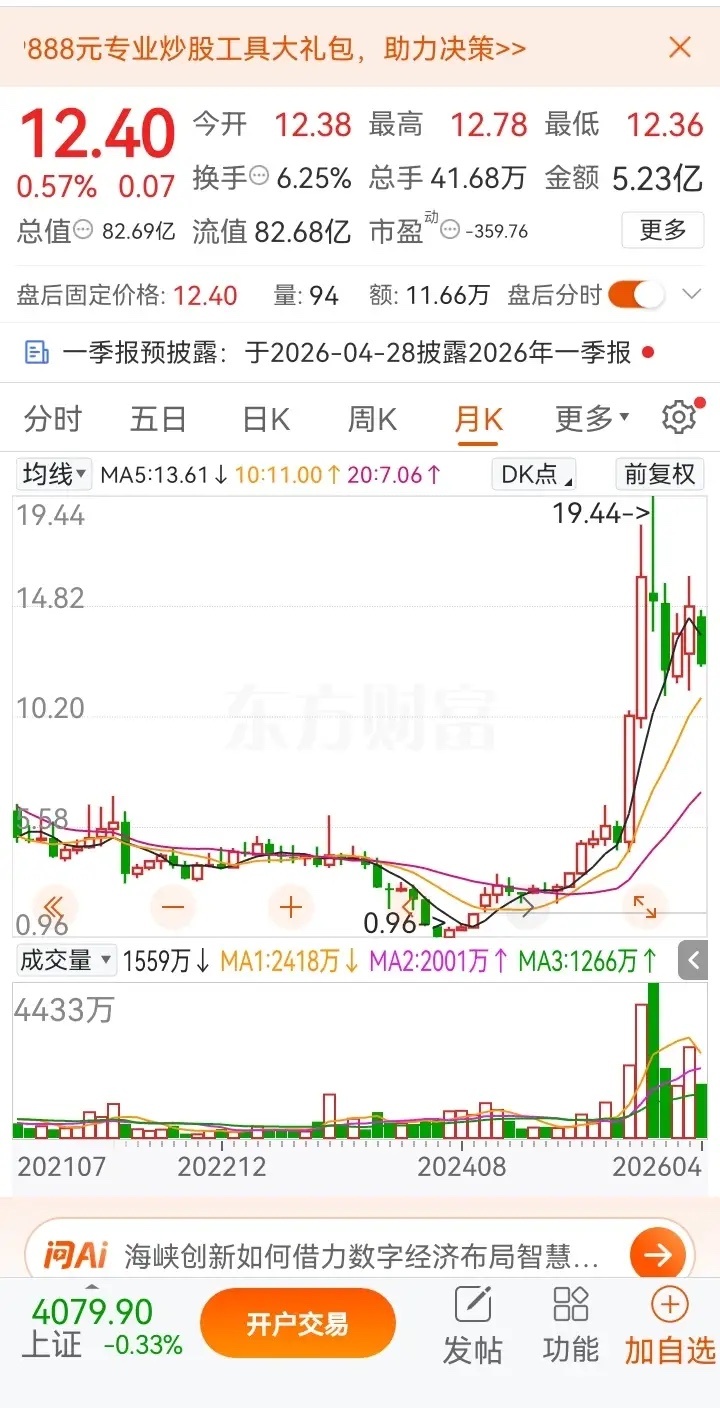Open the chart settings gear icon
The image size is (720, 1408).
click(x=679, y=419)
